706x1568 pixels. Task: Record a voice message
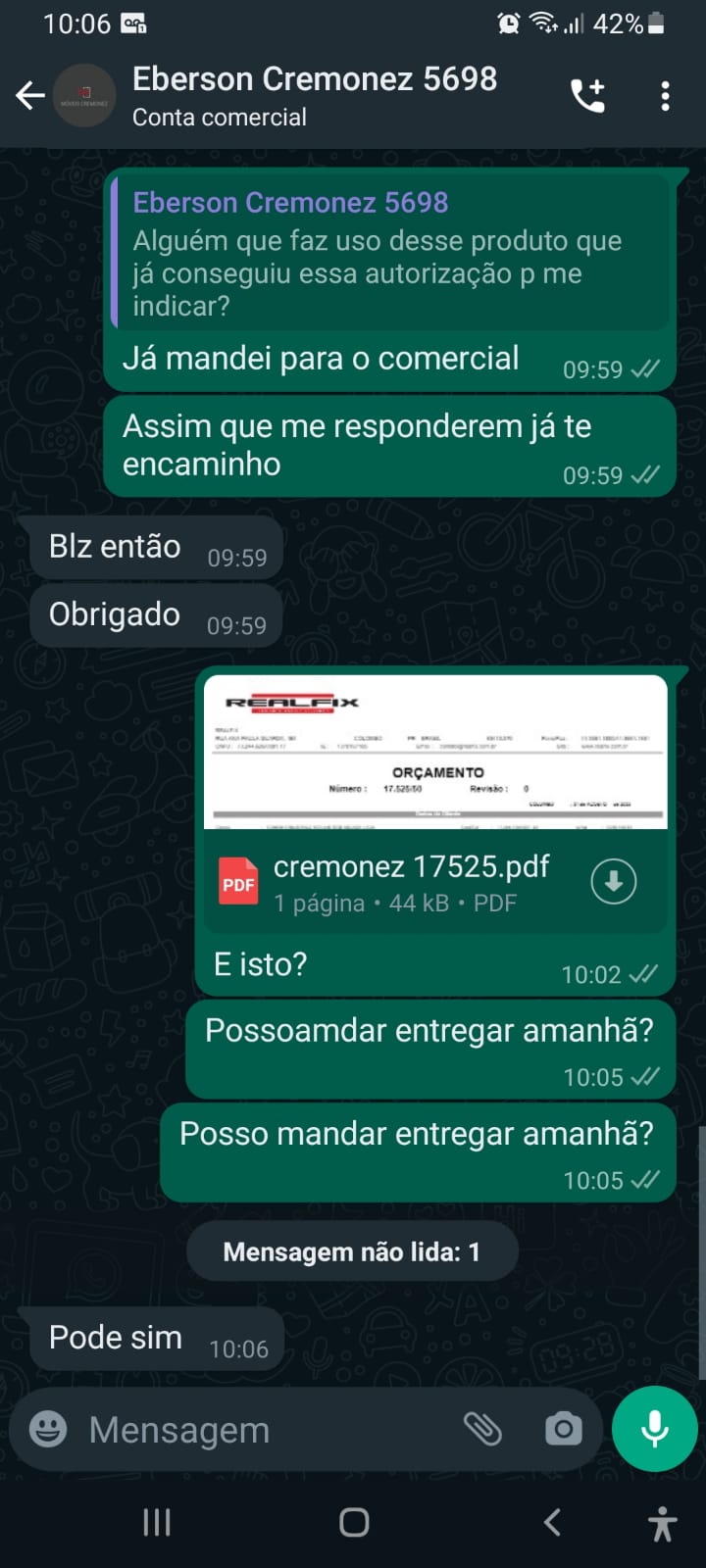click(x=654, y=1429)
